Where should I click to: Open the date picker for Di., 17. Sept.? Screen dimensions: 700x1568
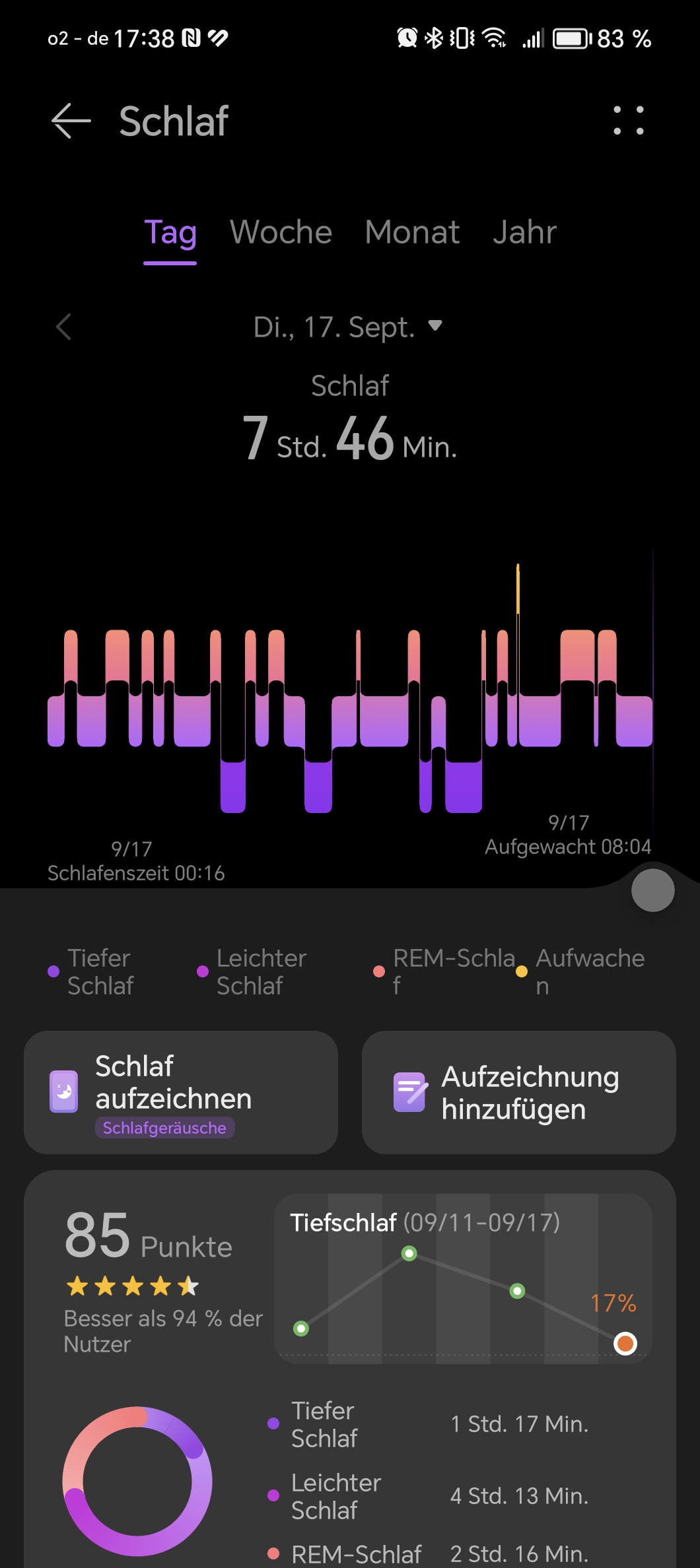(348, 327)
